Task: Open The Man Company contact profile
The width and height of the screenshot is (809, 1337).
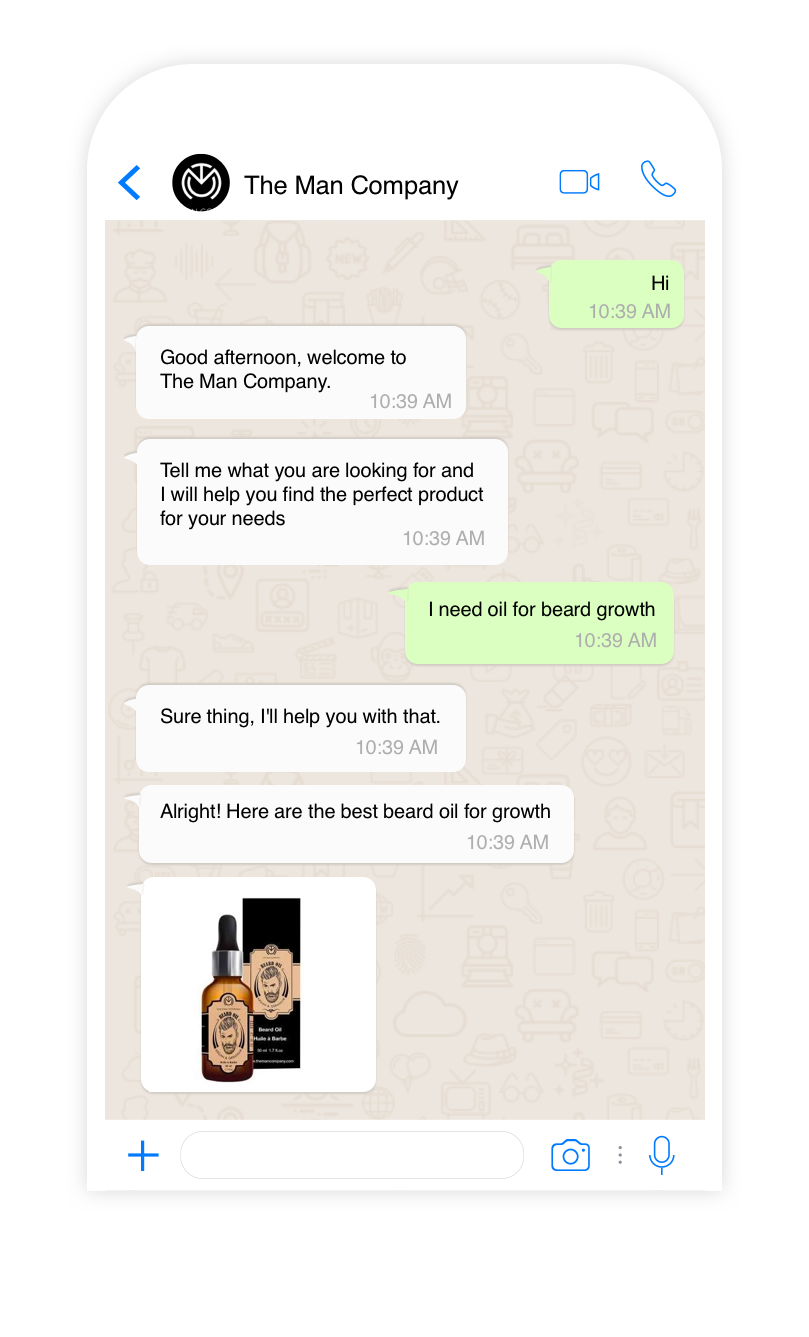Action: (350, 185)
